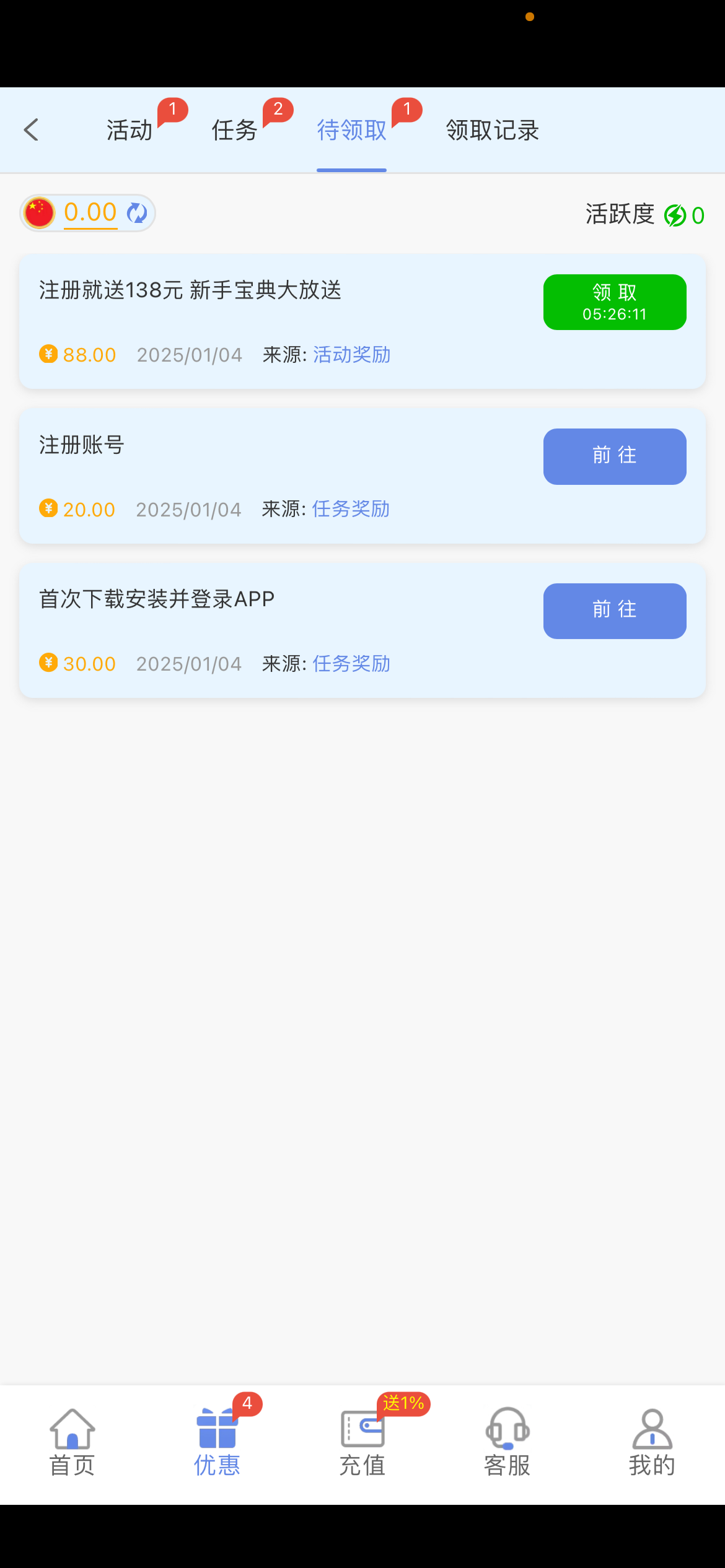Contact 客服 from bottom navigation
The width and height of the screenshot is (725, 1568).
(x=507, y=1443)
